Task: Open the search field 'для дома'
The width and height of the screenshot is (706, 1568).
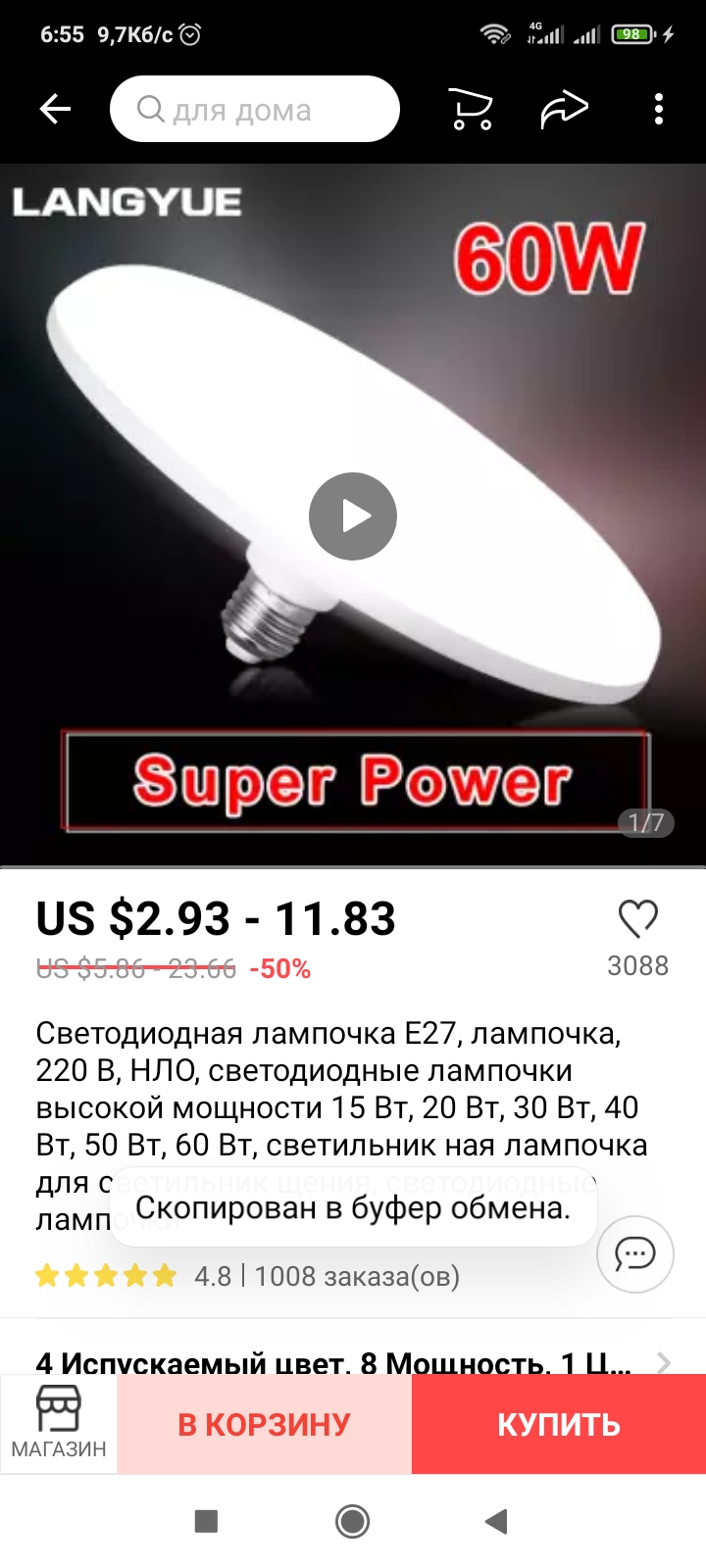Action: point(255,109)
